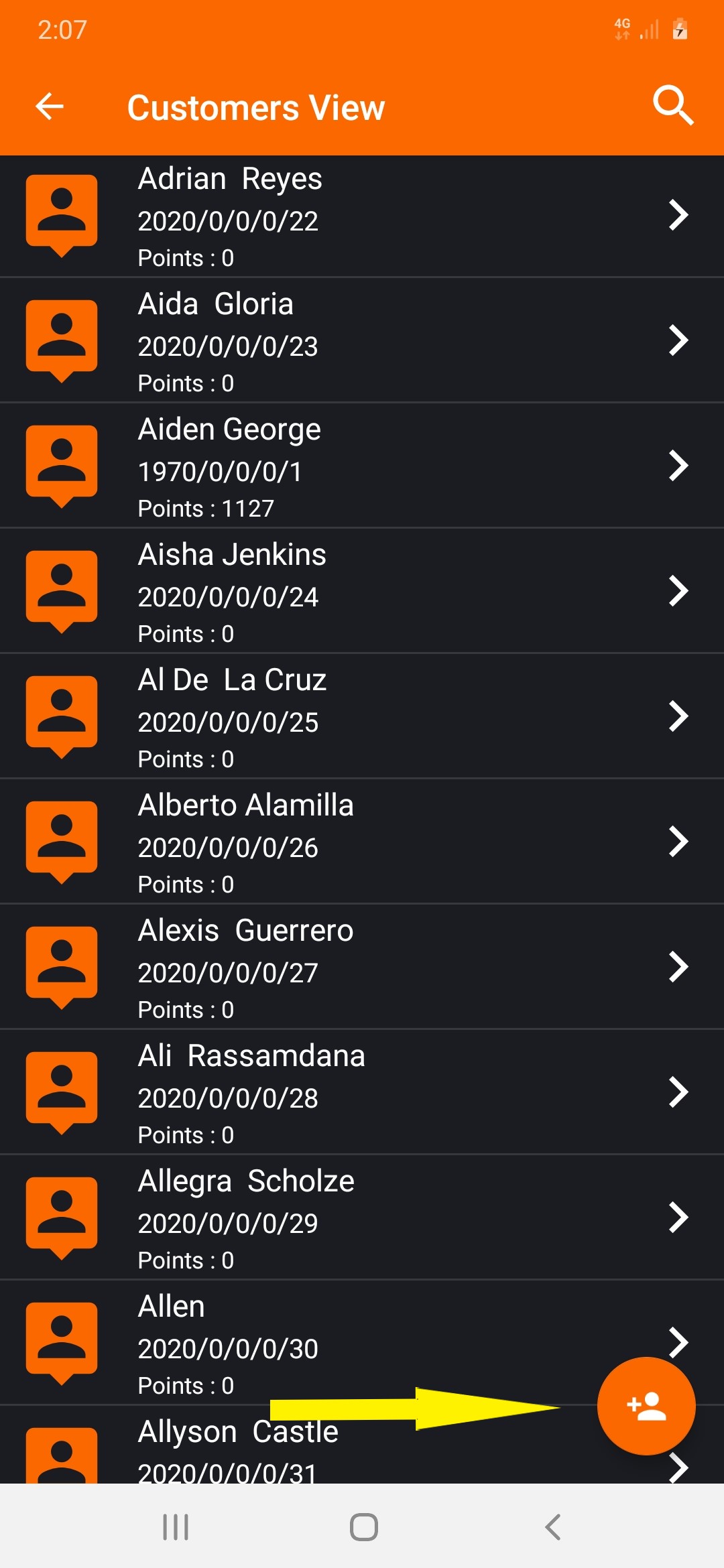Screen dimensions: 724x1568
Task: Tap the Alexis Guerrero row
Action: point(362,968)
